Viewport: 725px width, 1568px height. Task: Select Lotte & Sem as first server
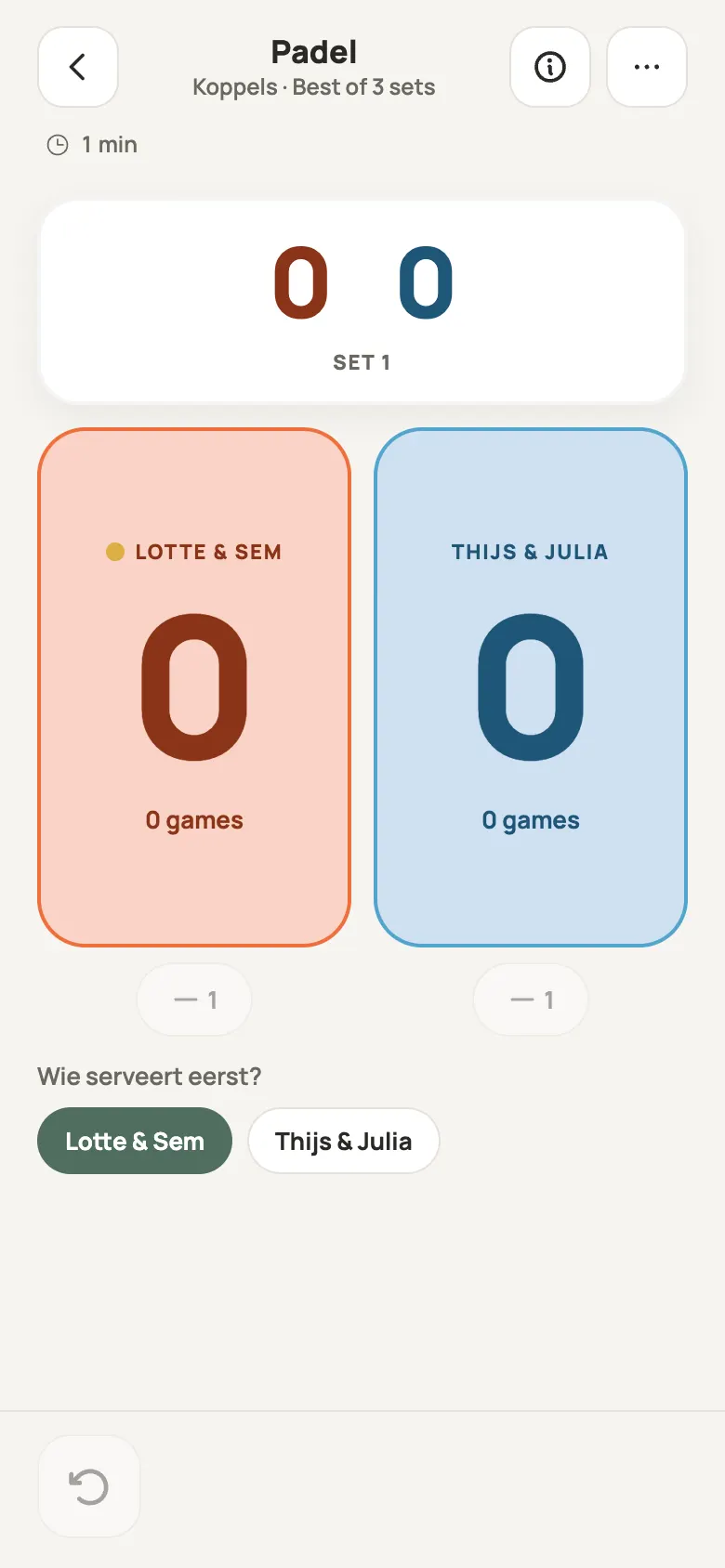pos(135,1141)
